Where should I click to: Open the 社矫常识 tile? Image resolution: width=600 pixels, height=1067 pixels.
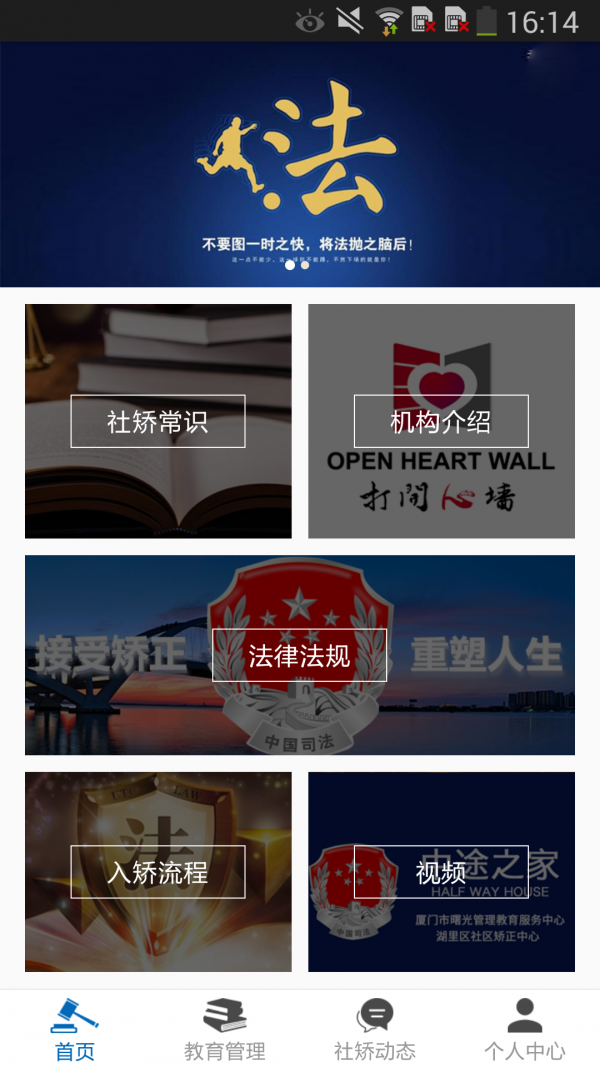pos(158,421)
